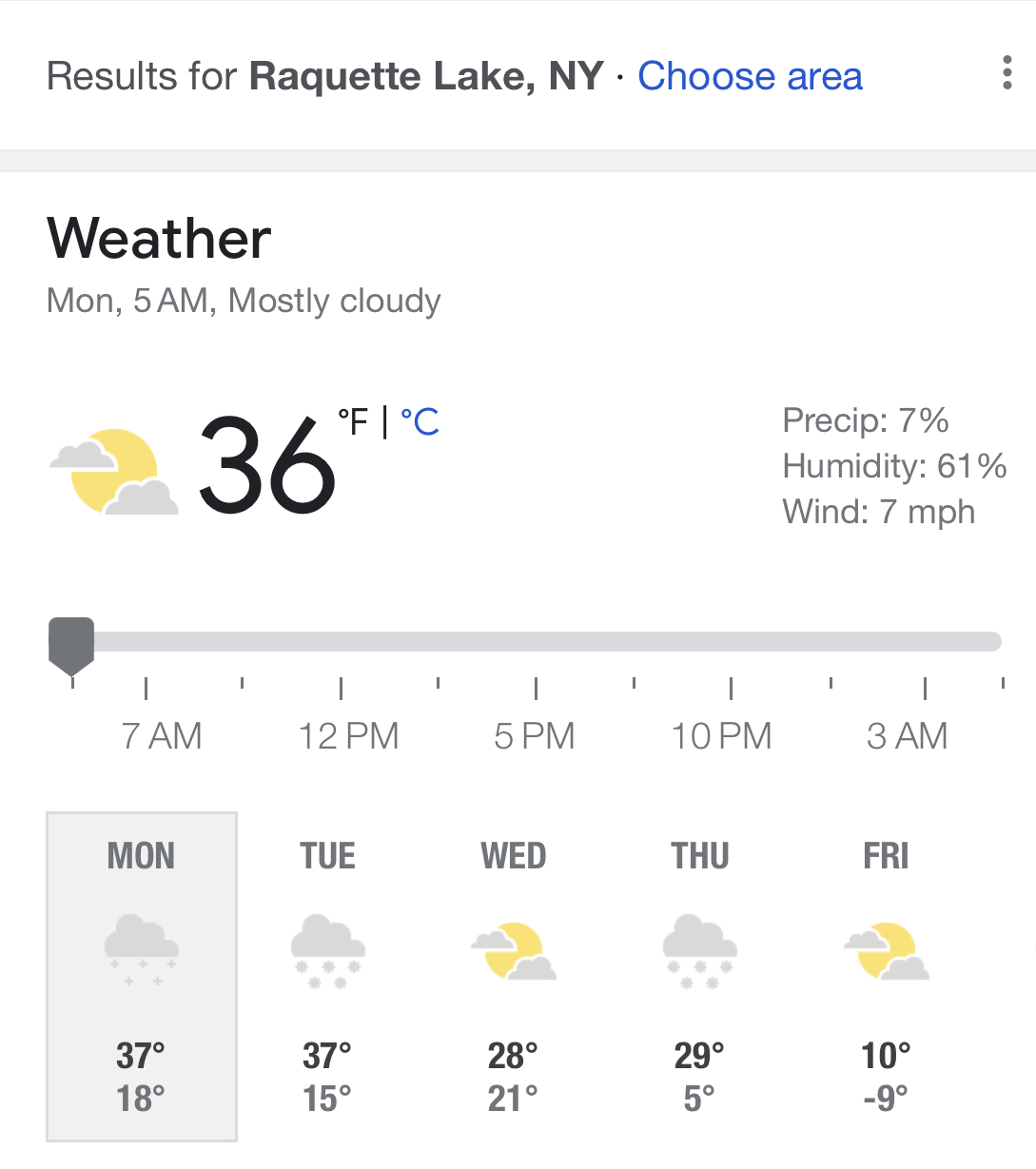Select Monday's forecast card

[x=142, y=976]
